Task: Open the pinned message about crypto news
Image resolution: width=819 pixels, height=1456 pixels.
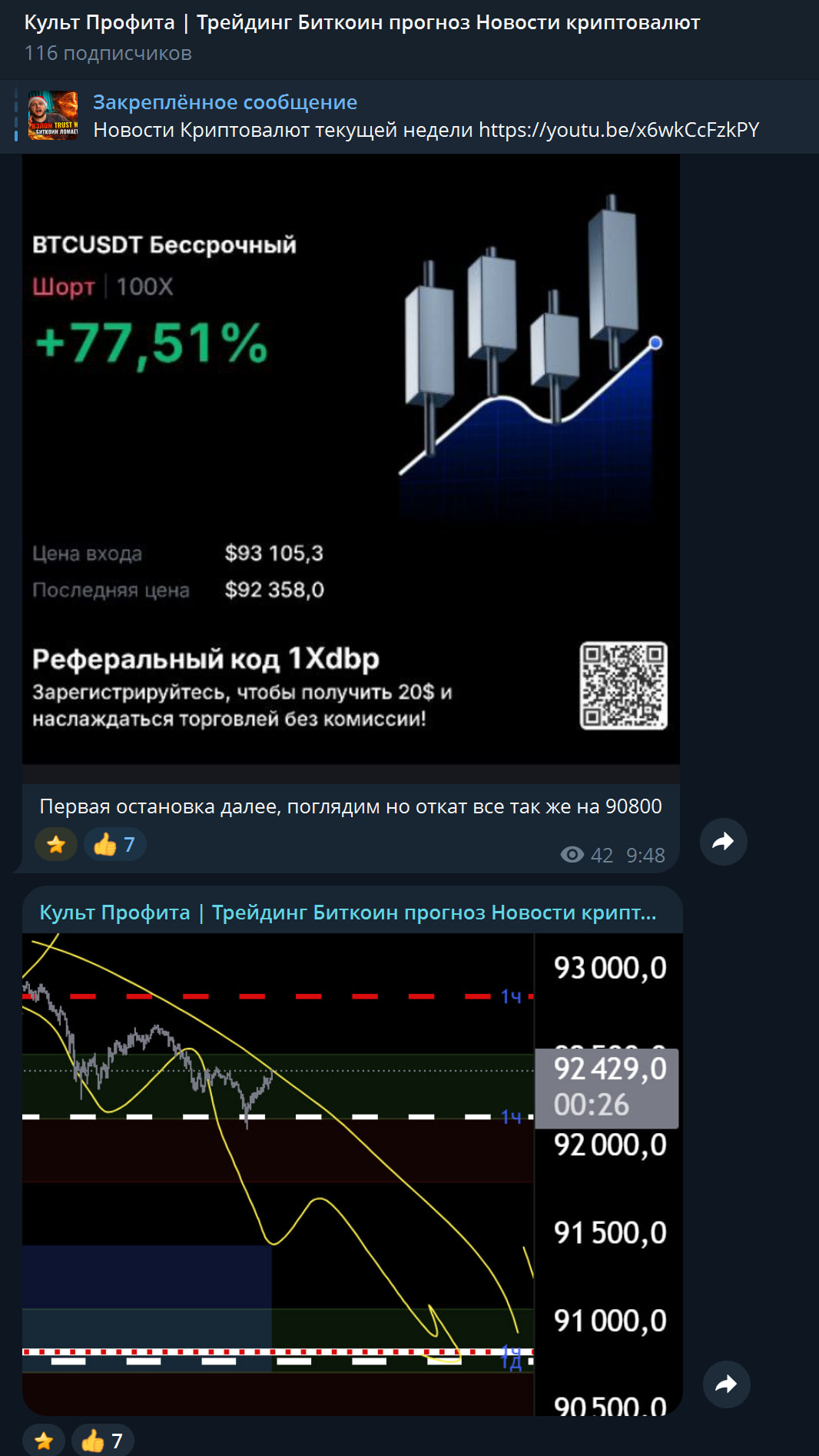Action: pos(425,117)
